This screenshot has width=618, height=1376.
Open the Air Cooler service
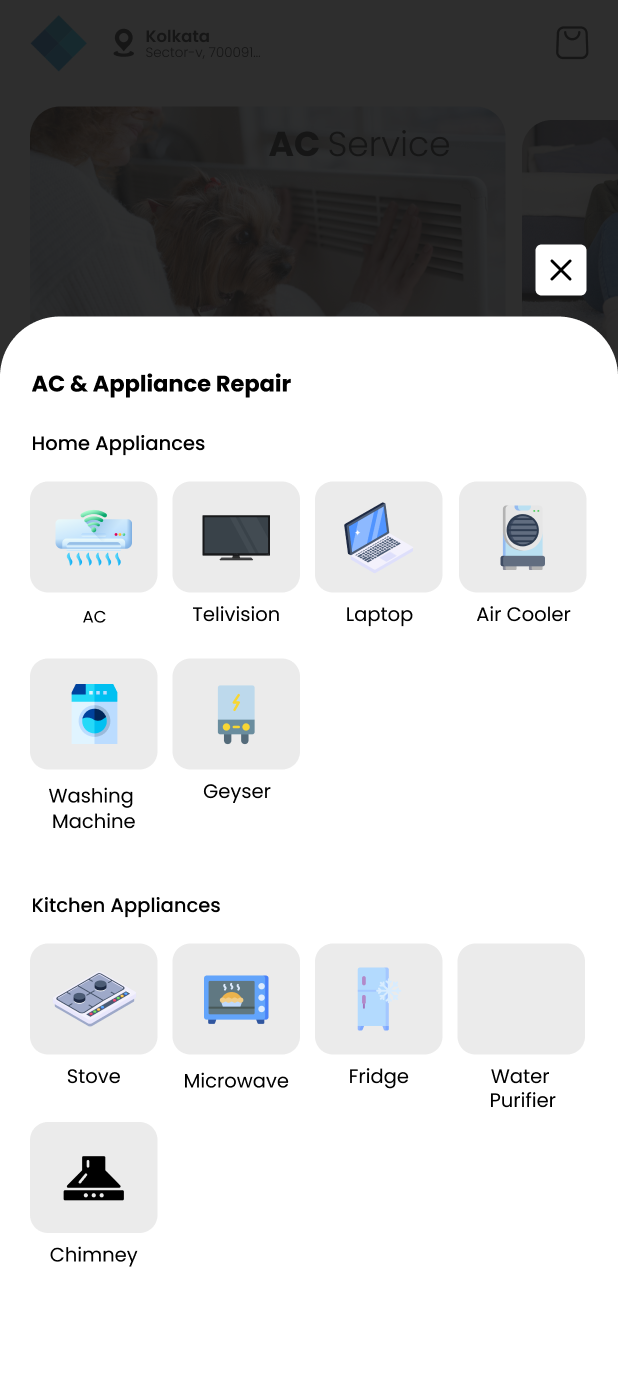tap(522, 537)
